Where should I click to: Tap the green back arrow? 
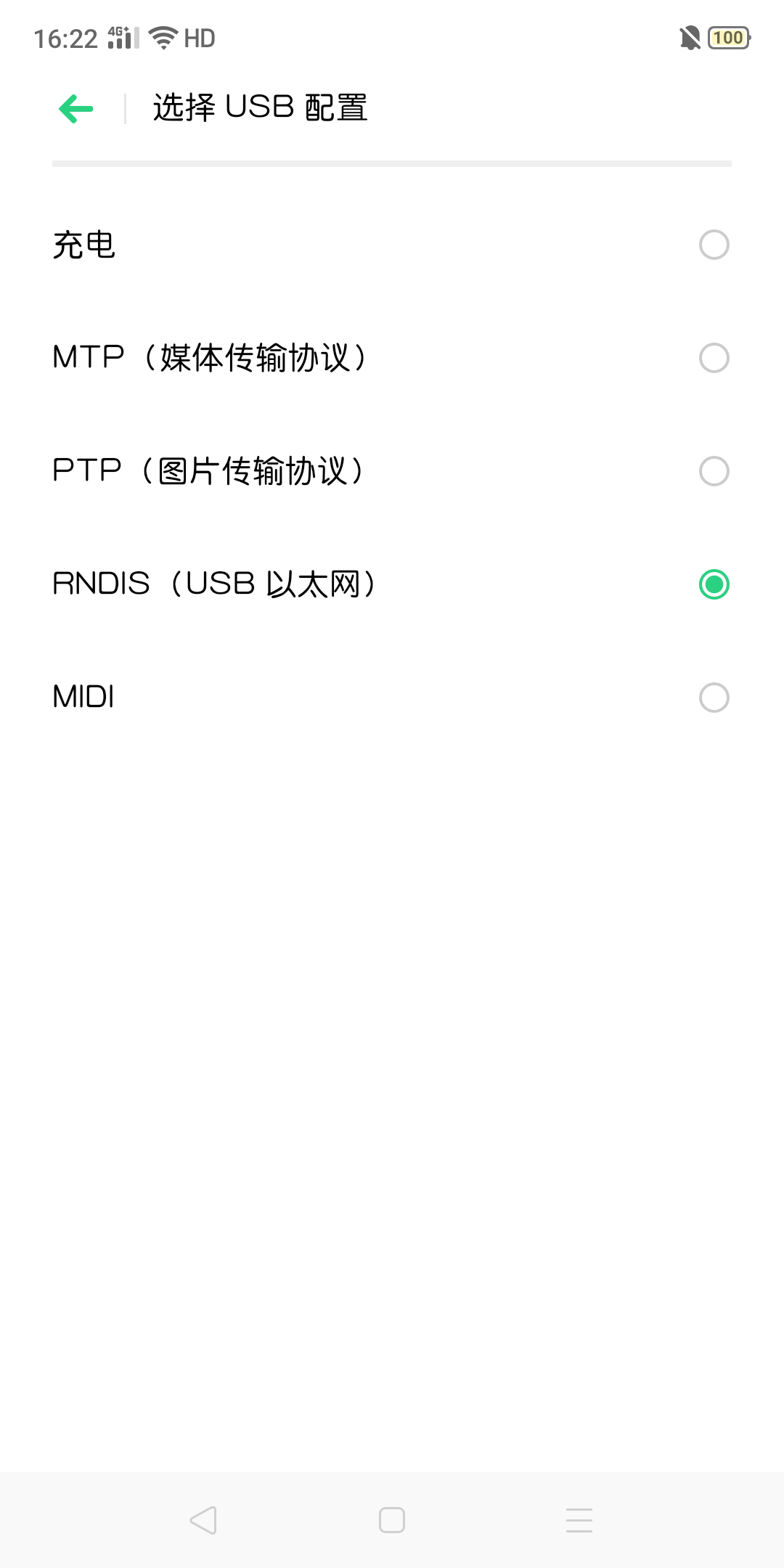75,107
